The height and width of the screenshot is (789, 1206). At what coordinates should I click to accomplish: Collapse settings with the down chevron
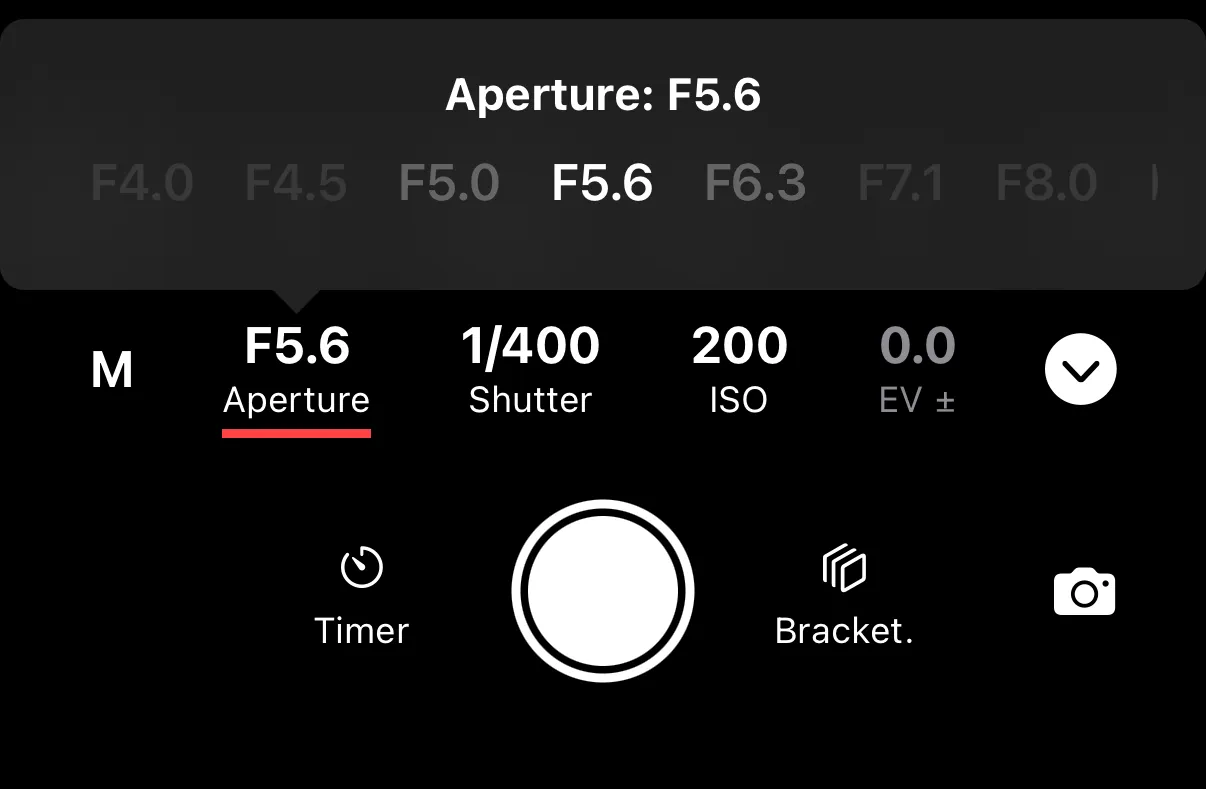coord(1080,370)
